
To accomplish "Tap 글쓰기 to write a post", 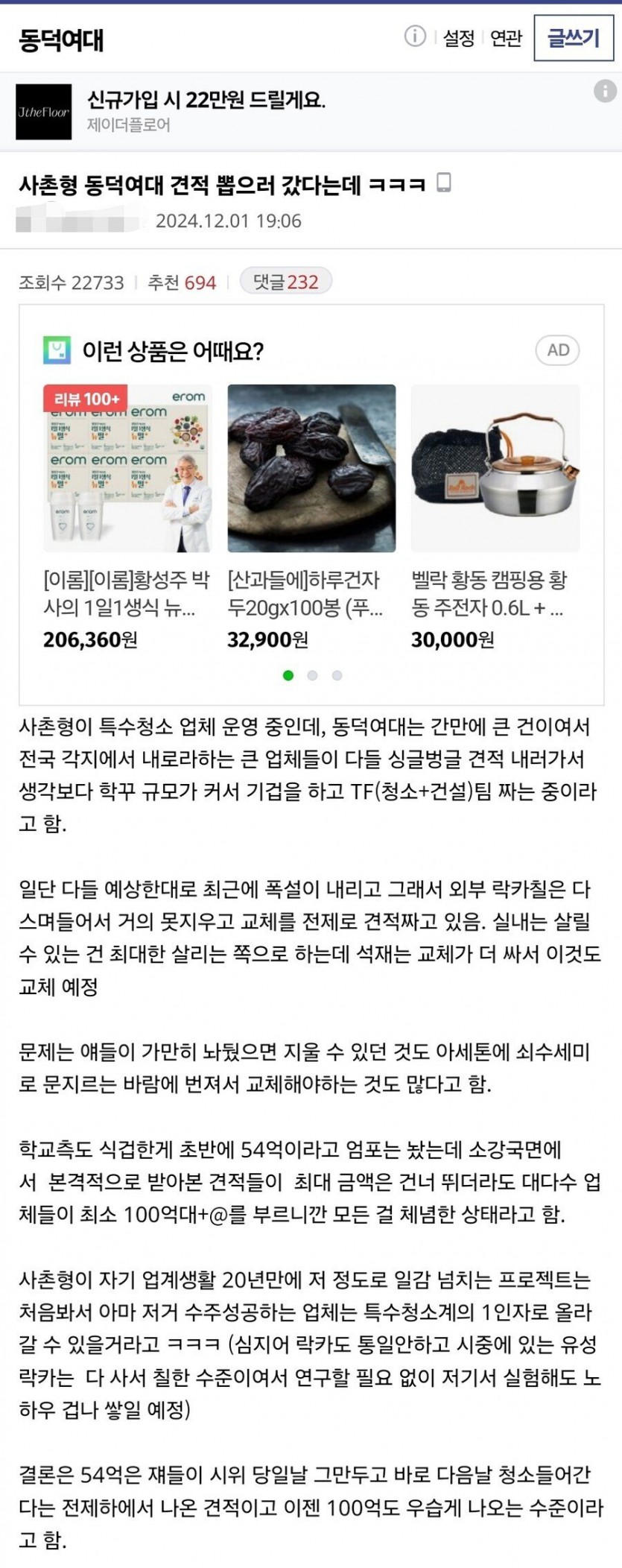I will 573,38.
